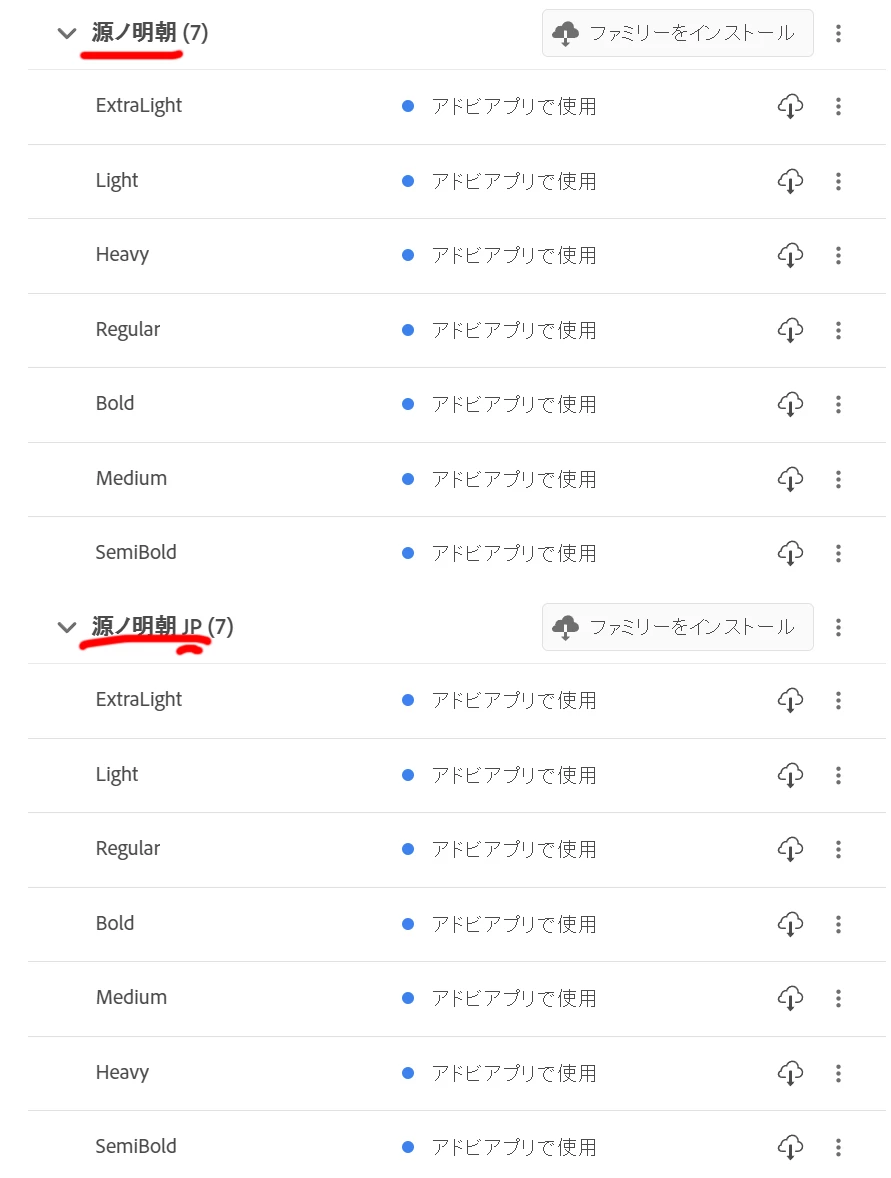Install the 源ノ明朝 family
The height and width of the screenshot is (1178, 891).
[x=677, y=33]
